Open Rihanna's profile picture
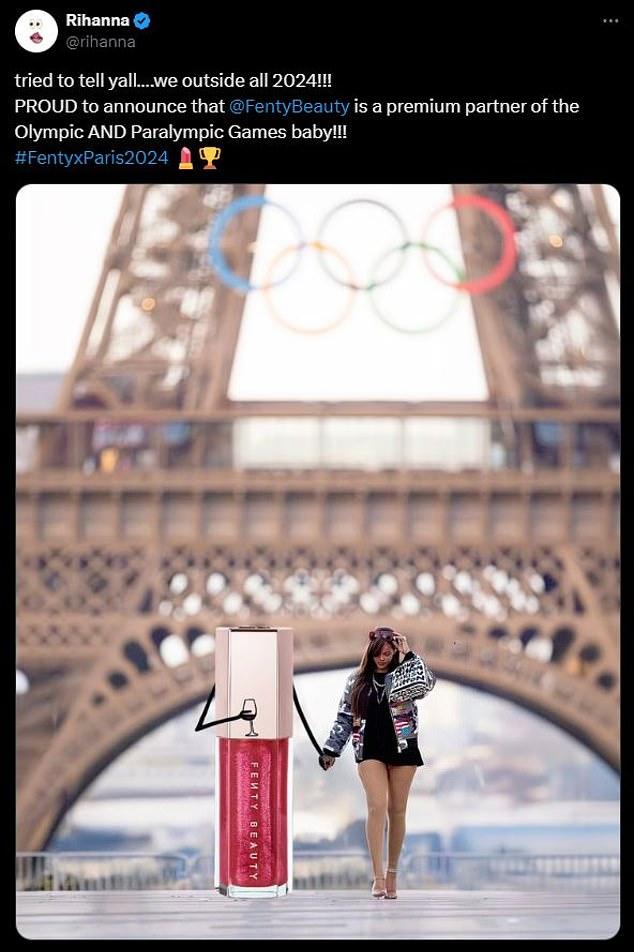The image size is (634, 952). (x=36, y=31)
